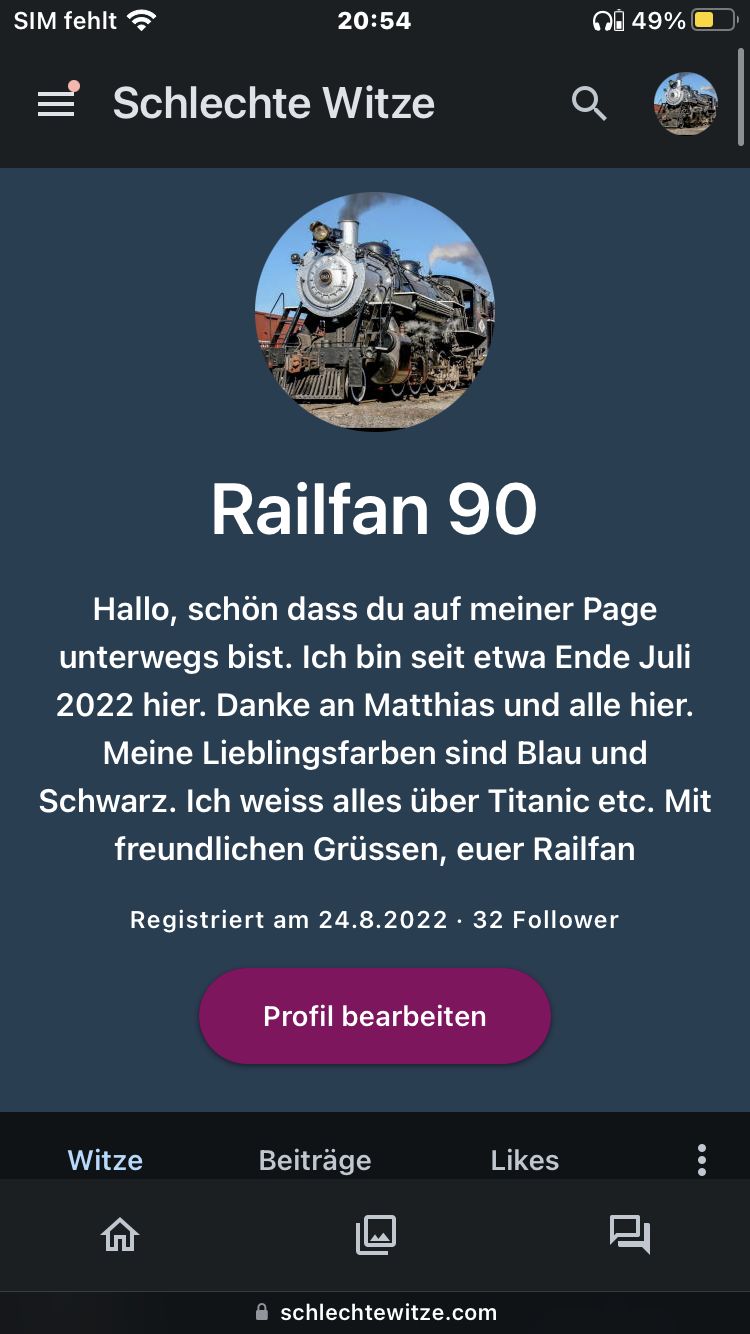The image size is (750, 1334).
Task: Open the search magnifier in the app bar
Action: (589, 104)
